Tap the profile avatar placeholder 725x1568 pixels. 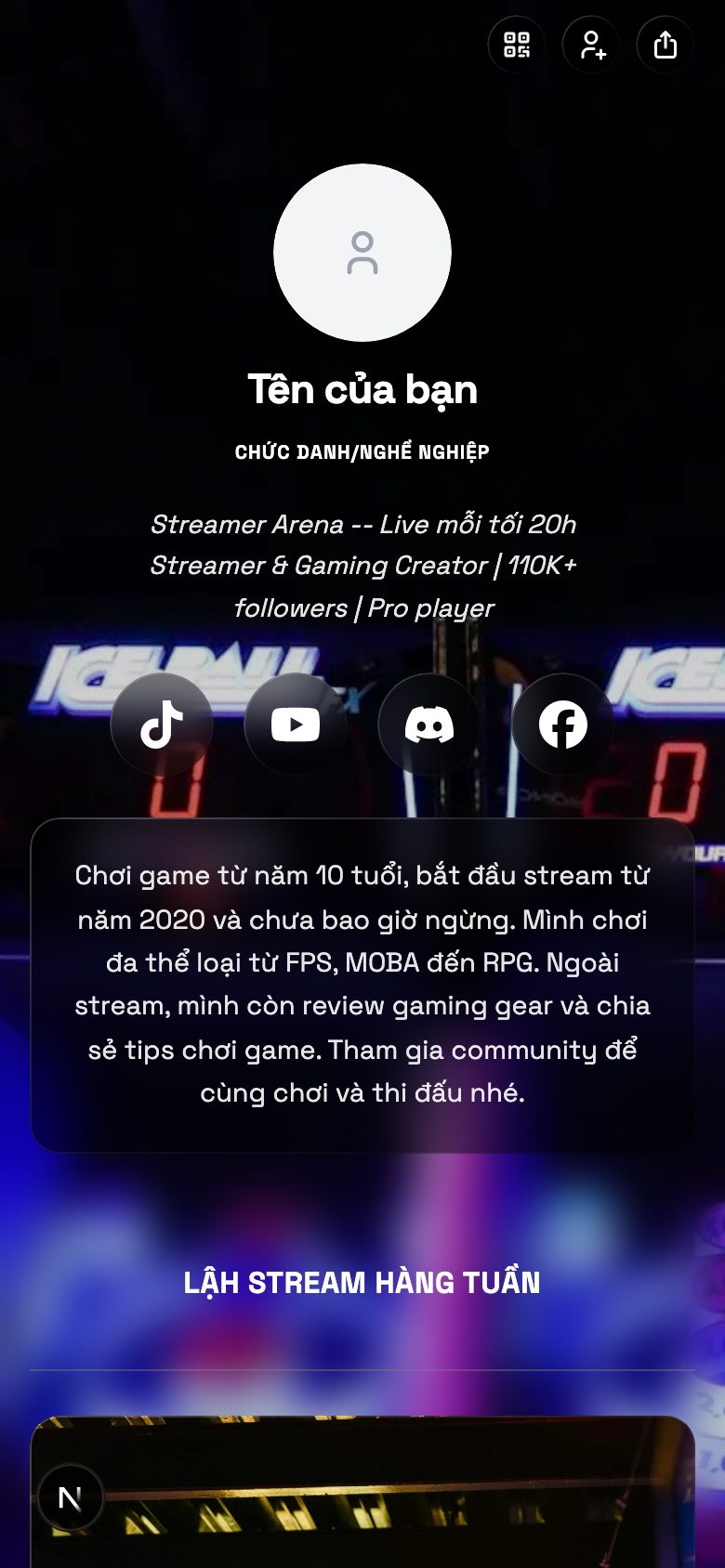pos(362,252)
